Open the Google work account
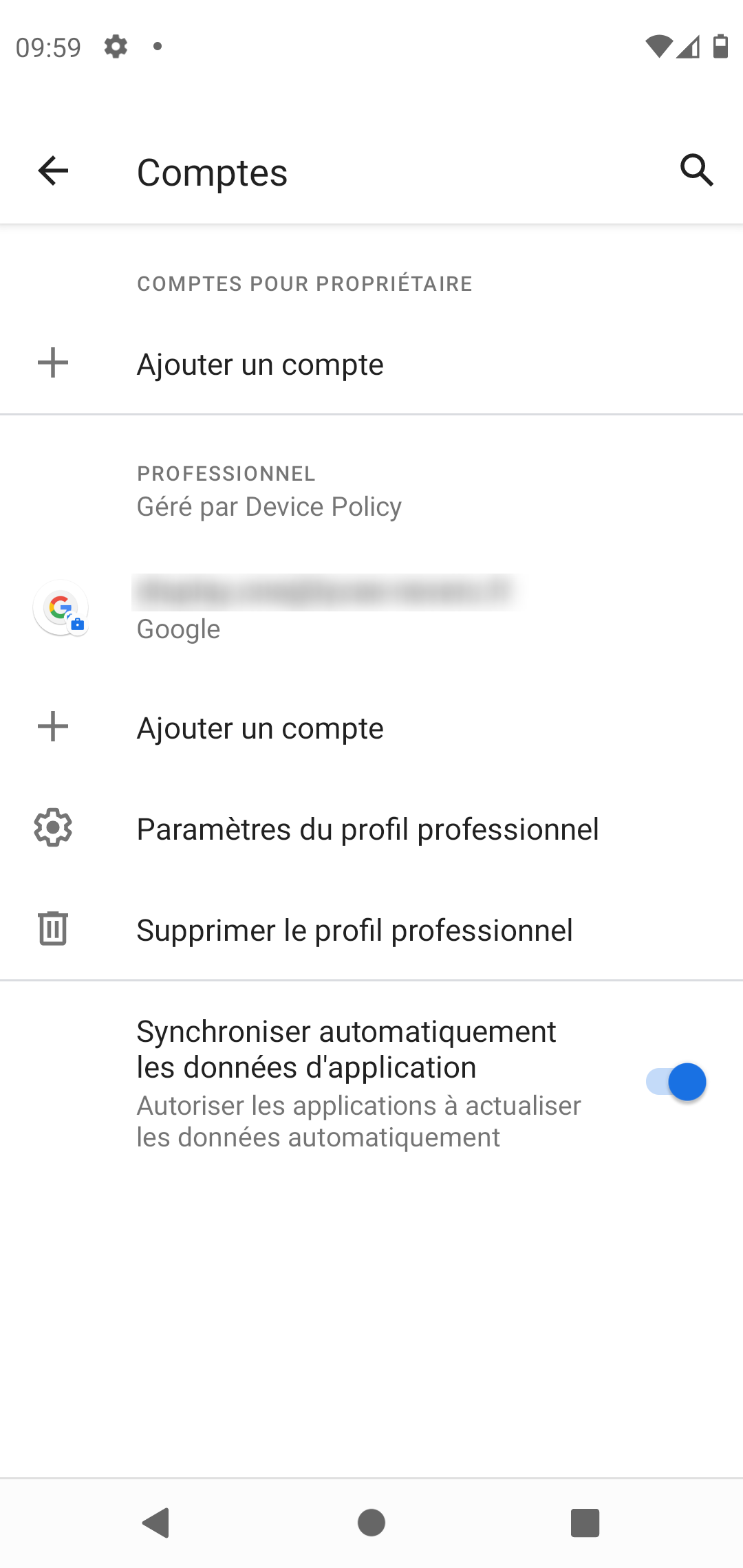 click(371, 609)
